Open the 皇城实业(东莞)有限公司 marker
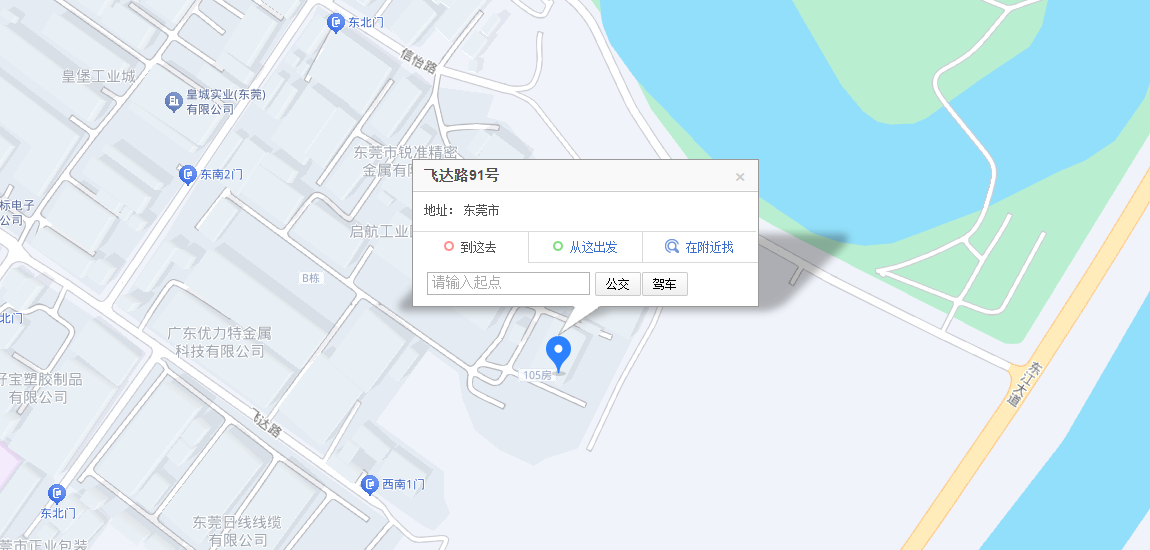Viewport: 1150px width, 550px height. [x=173, y=101]
